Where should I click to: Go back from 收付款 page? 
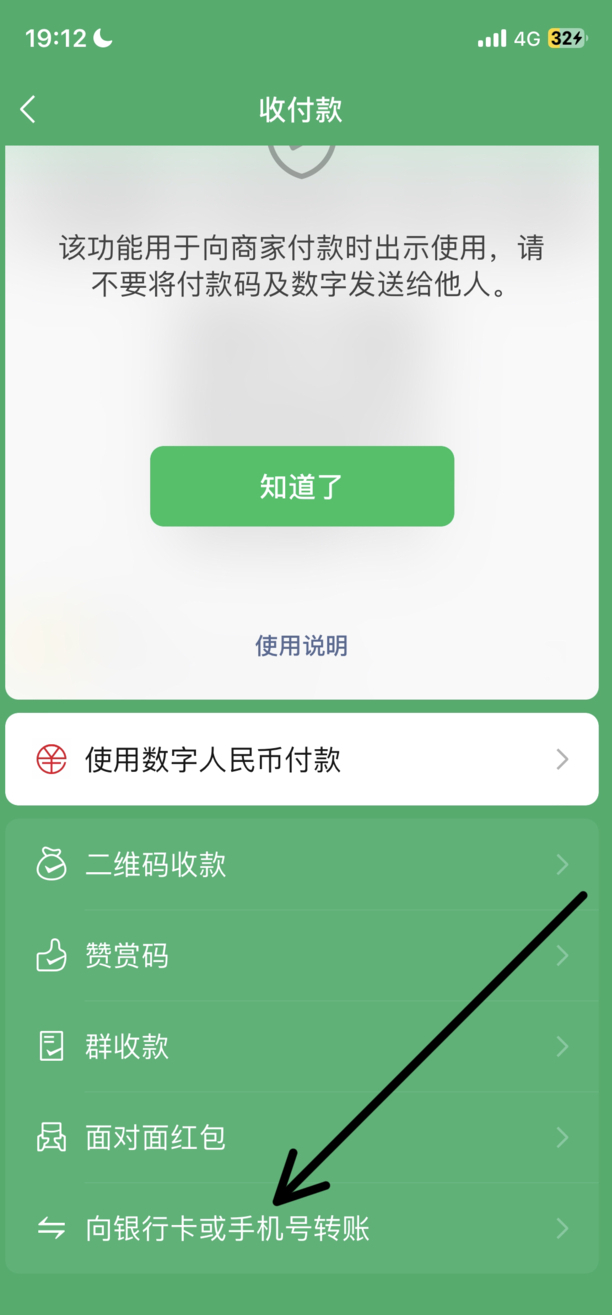pos(28,109)
